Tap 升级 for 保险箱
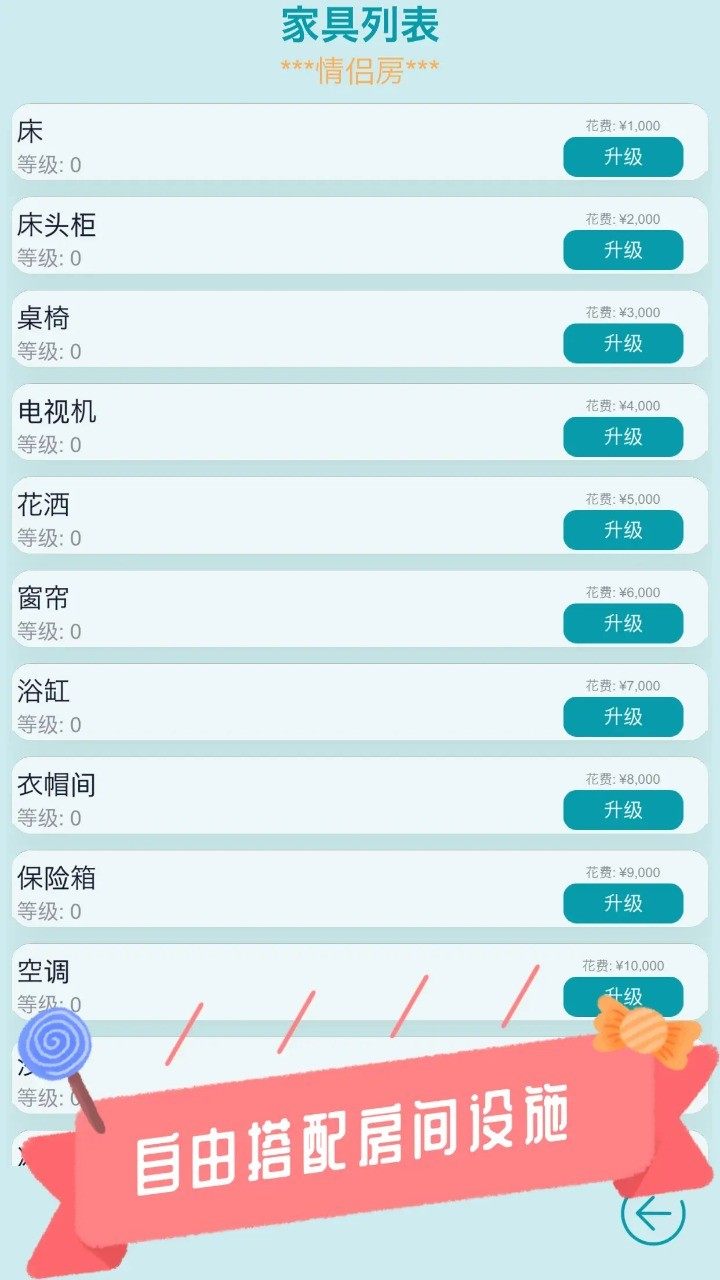720x1280 pixels. pos(623,903)
